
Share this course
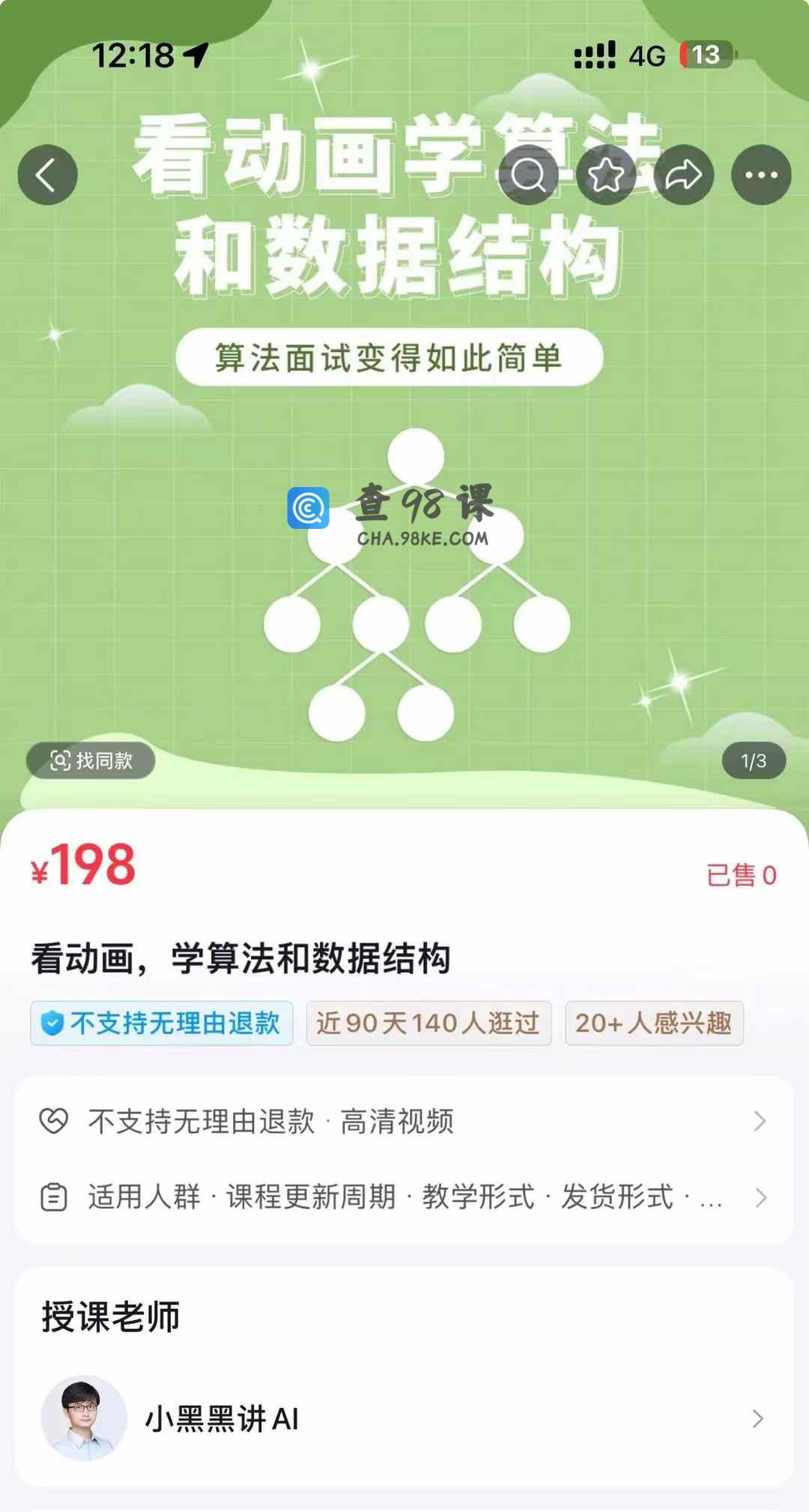point(683,175)
